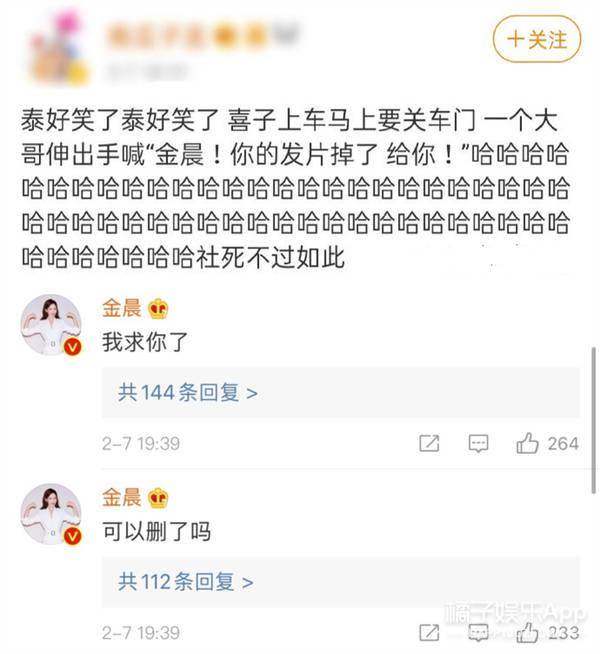Share the comment 我求你了
The width and height of the screenshot is (600, 654).
click(x=429, y=443)
